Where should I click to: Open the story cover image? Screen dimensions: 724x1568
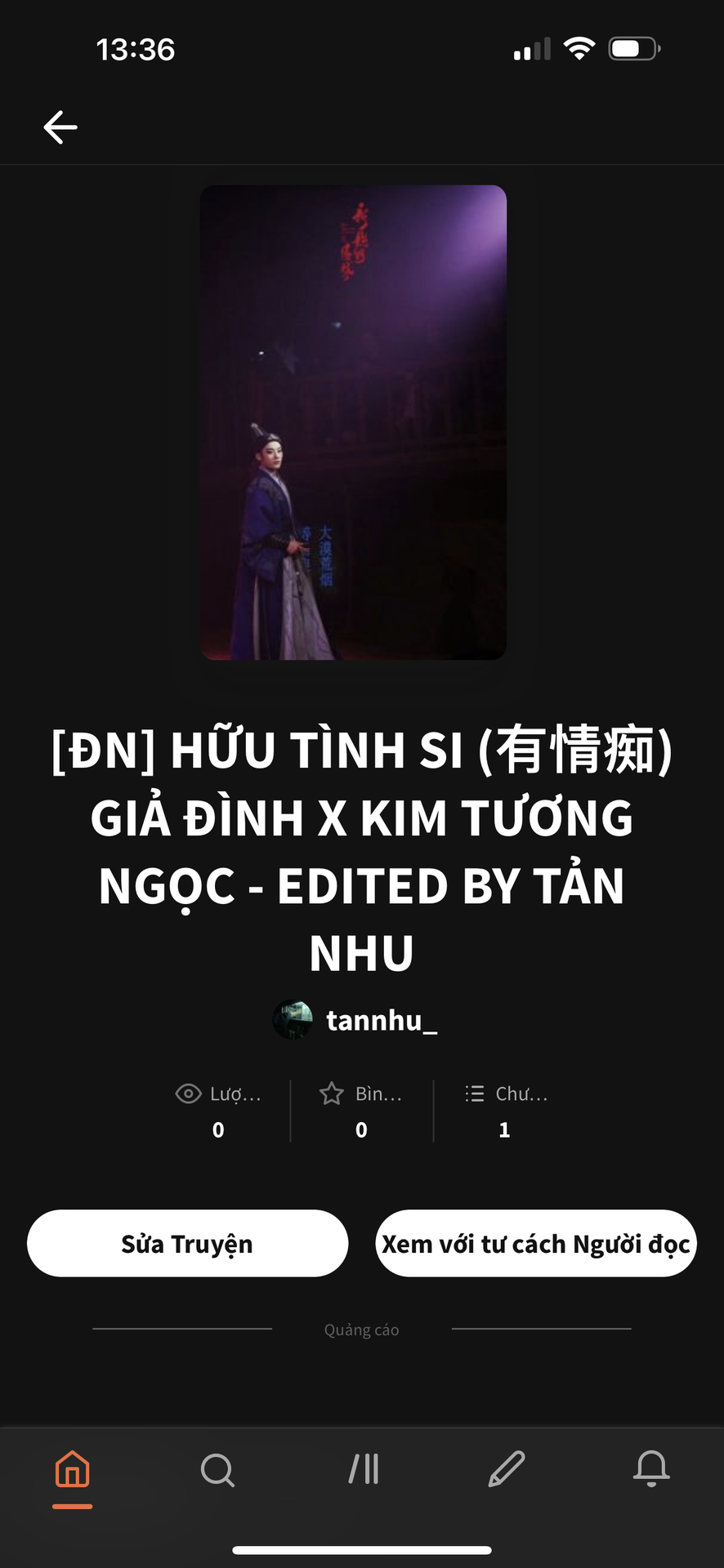click(353, 422)
